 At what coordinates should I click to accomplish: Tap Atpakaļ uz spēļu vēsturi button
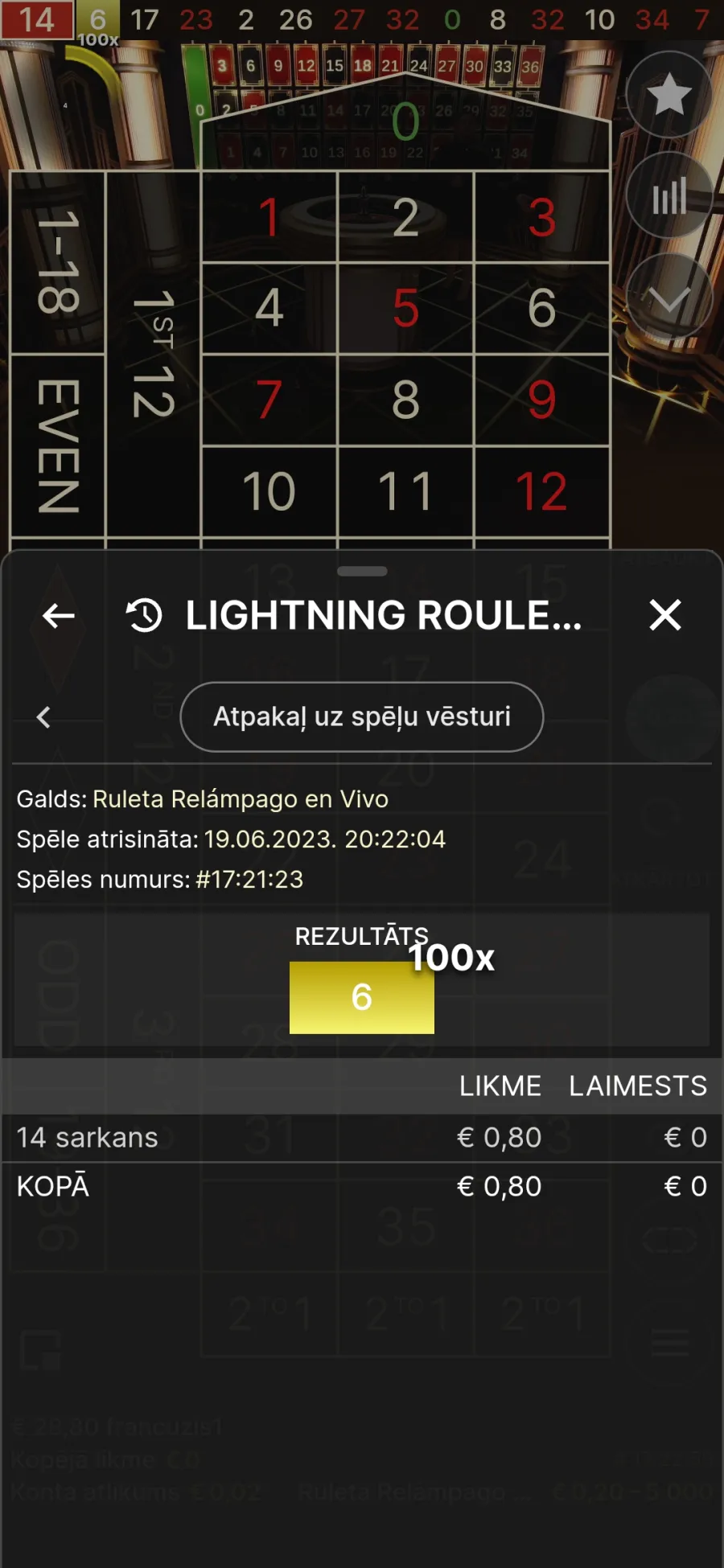tap(362, 716)
